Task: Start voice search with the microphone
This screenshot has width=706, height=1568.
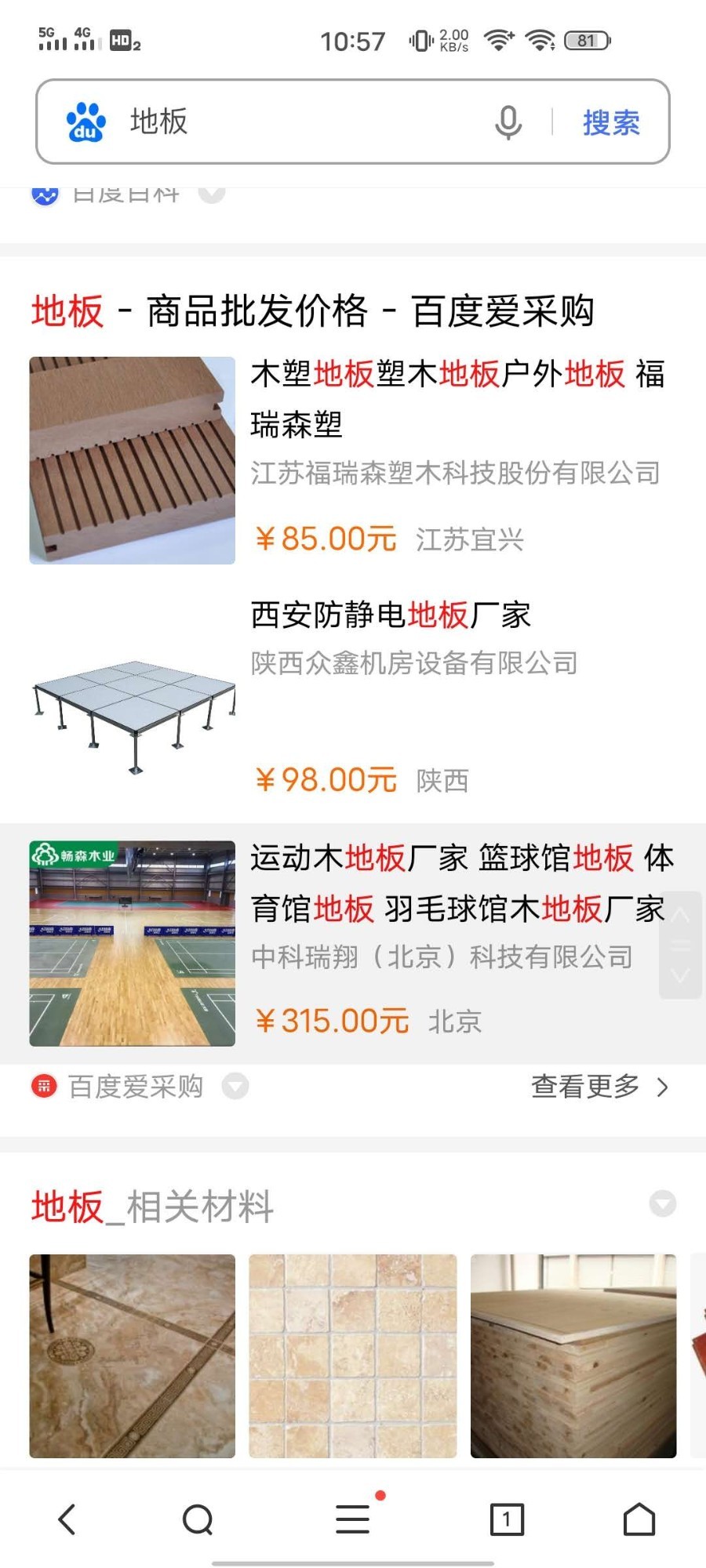Action: point(508,122)
